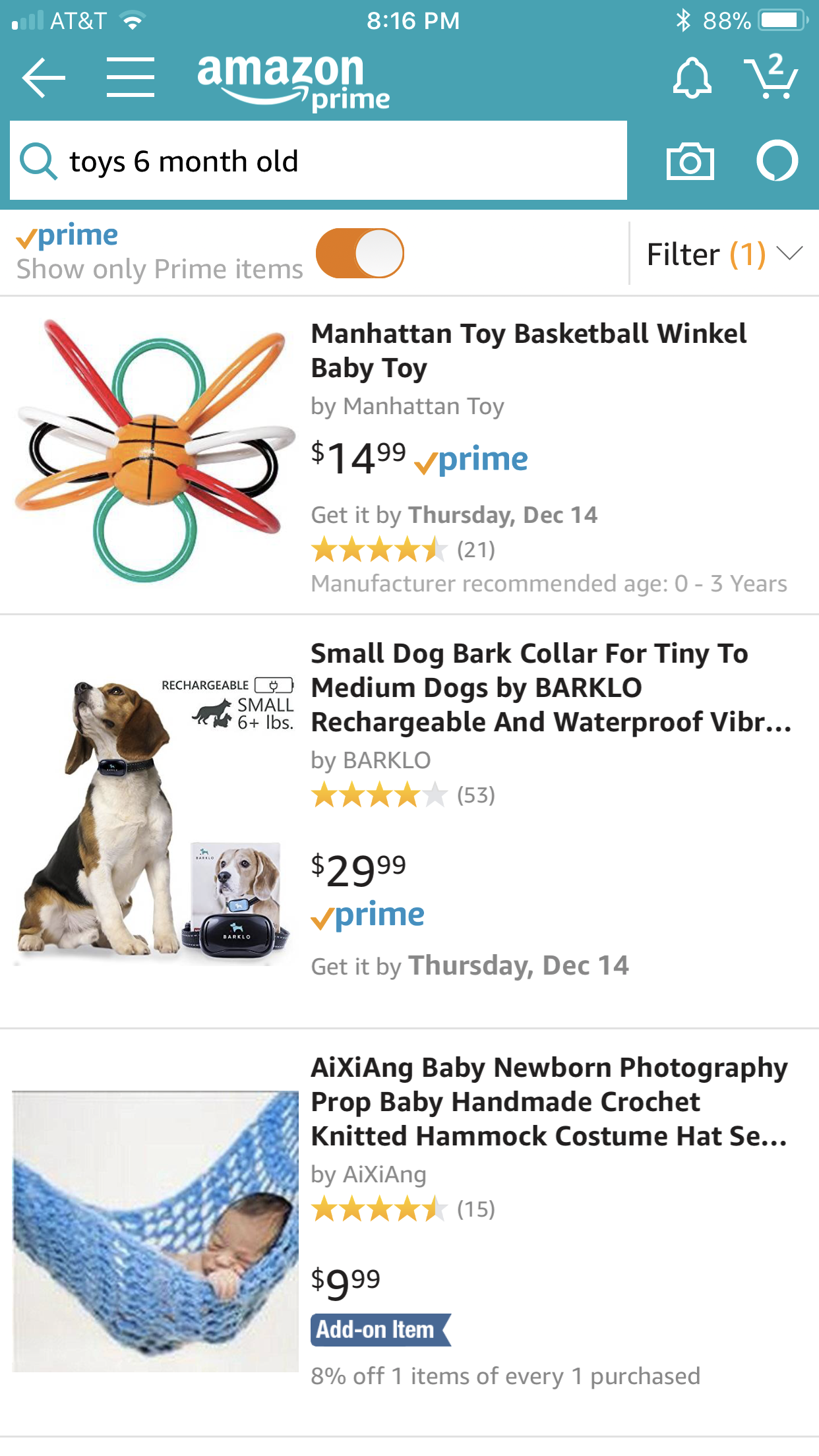The height and width of the screenshot is (1456, 819).
Task: Open the notifications bell
Action: [x=692, y=78]
